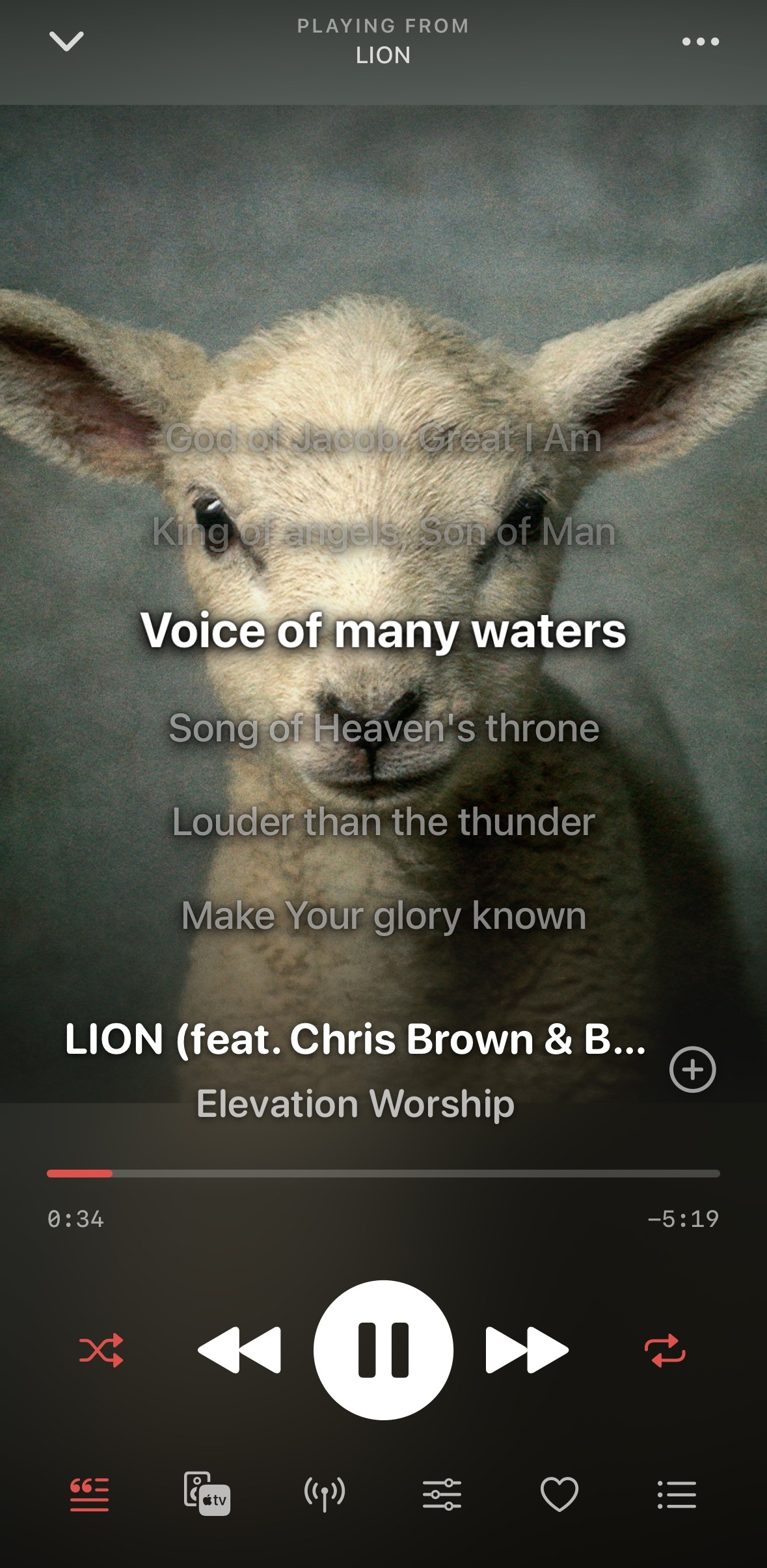Jump to the lyric "Make Your glory known"
Screen dimensions: 767x1568
[x=384, y=916]
